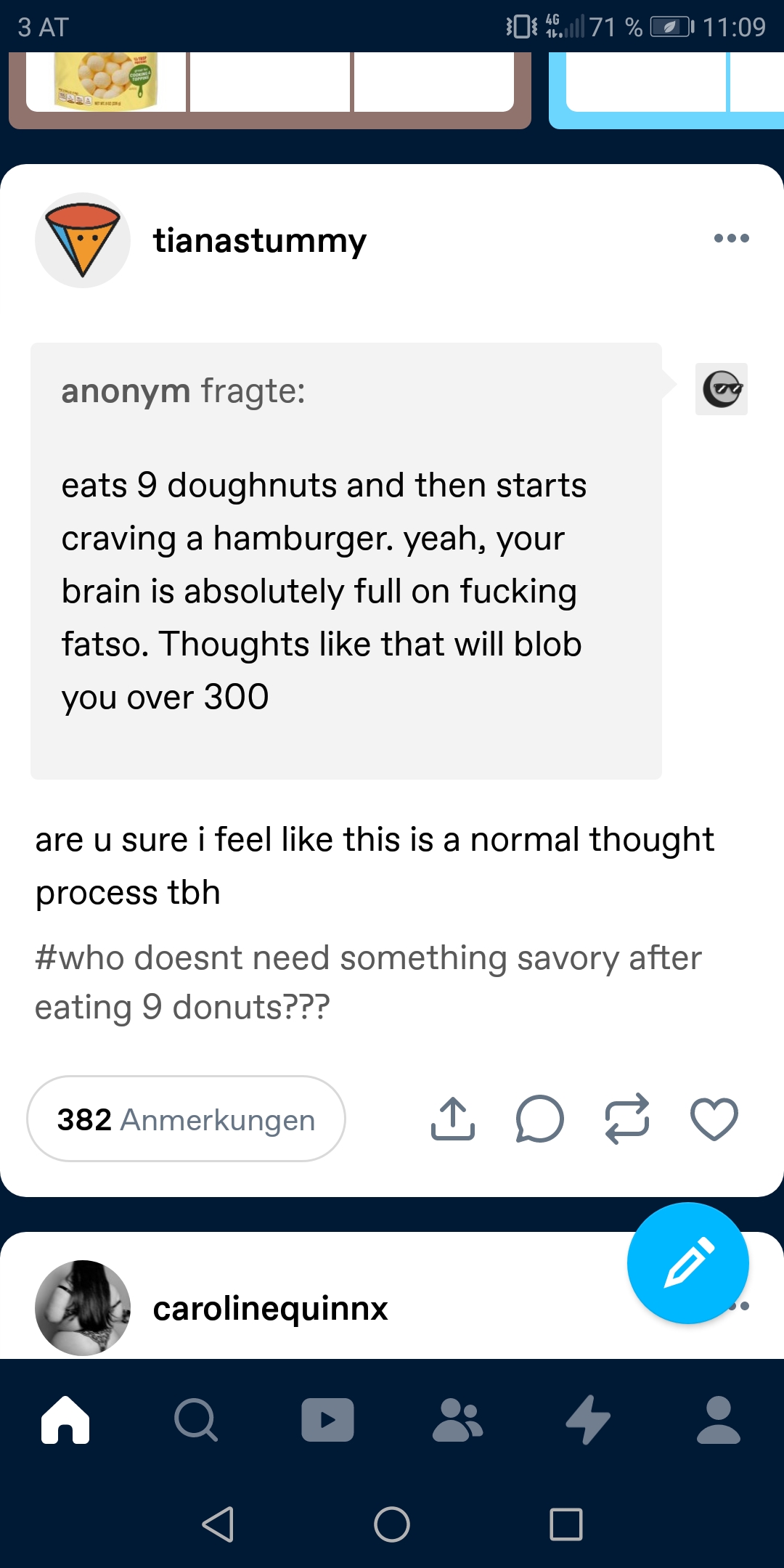The image size is (784, 1568).
Task: Open tianastummy's blog from the username
Action: (x=259, y=240)
